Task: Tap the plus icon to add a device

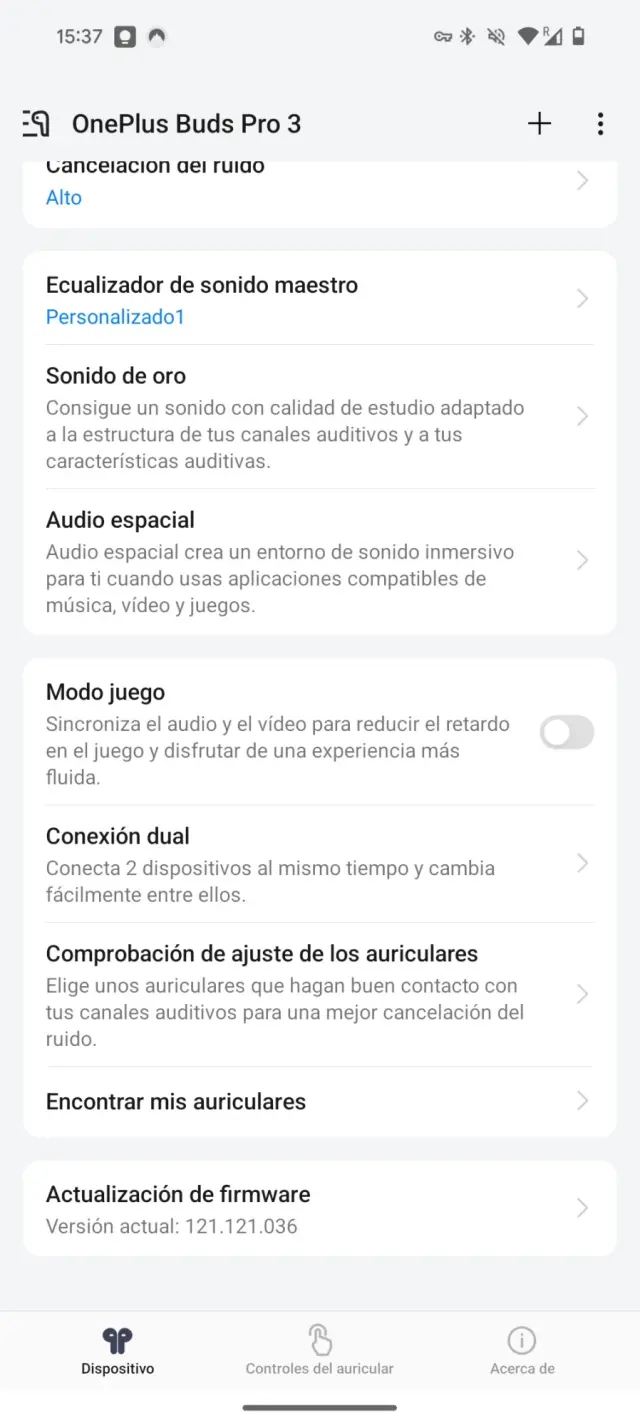Action: point(539,124)
